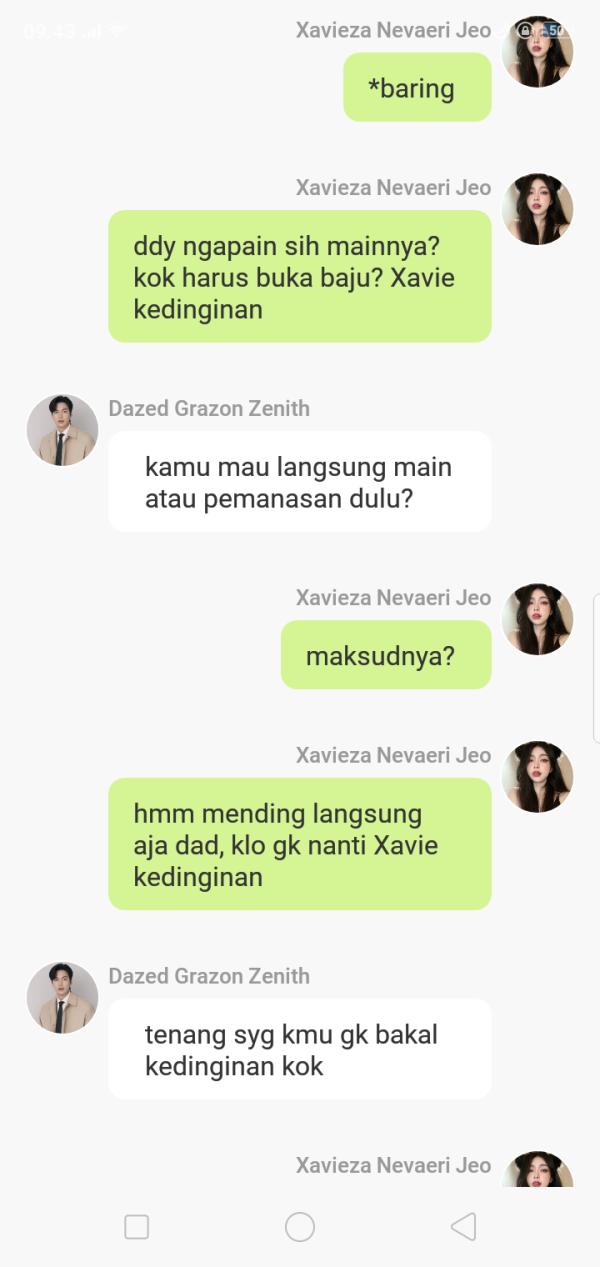Open Xavieza's avatar beside the "*baring" message

coord(537,52)
